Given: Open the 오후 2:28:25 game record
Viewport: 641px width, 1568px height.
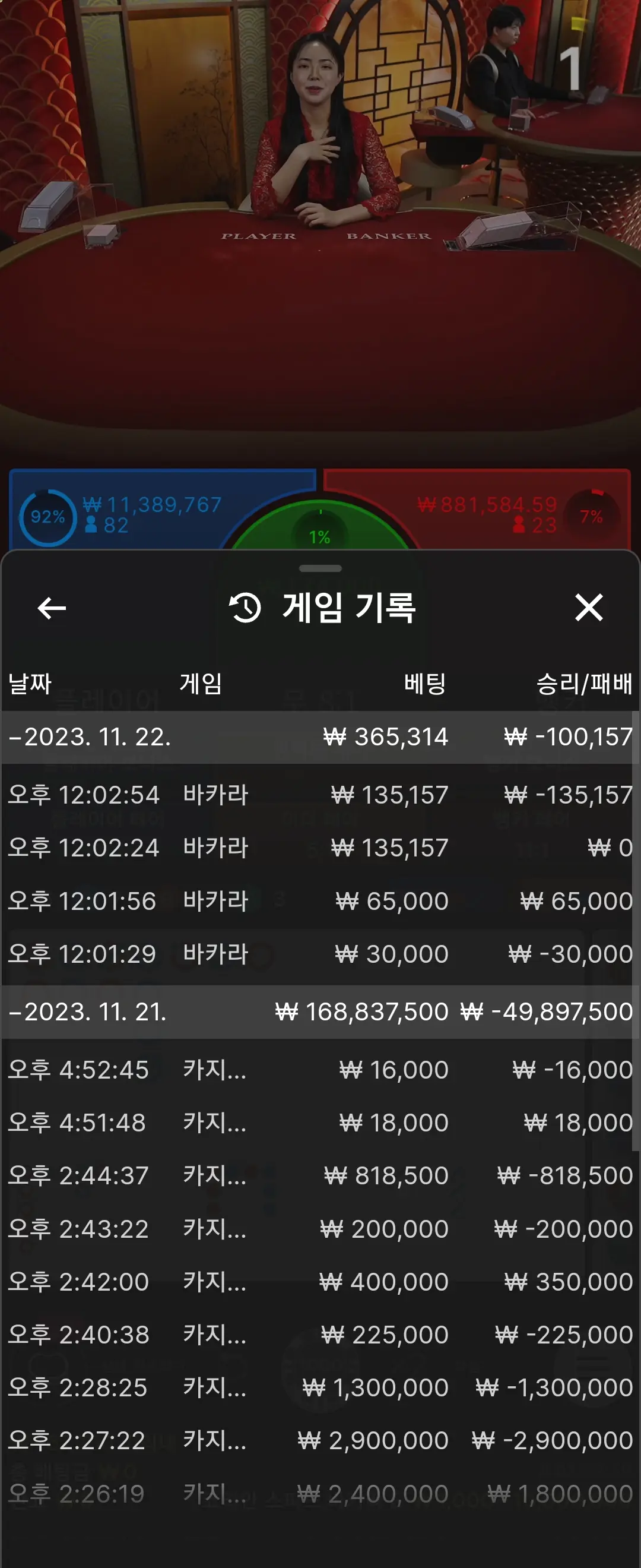Looking at the screenshot, I should tap(320, 1388).
